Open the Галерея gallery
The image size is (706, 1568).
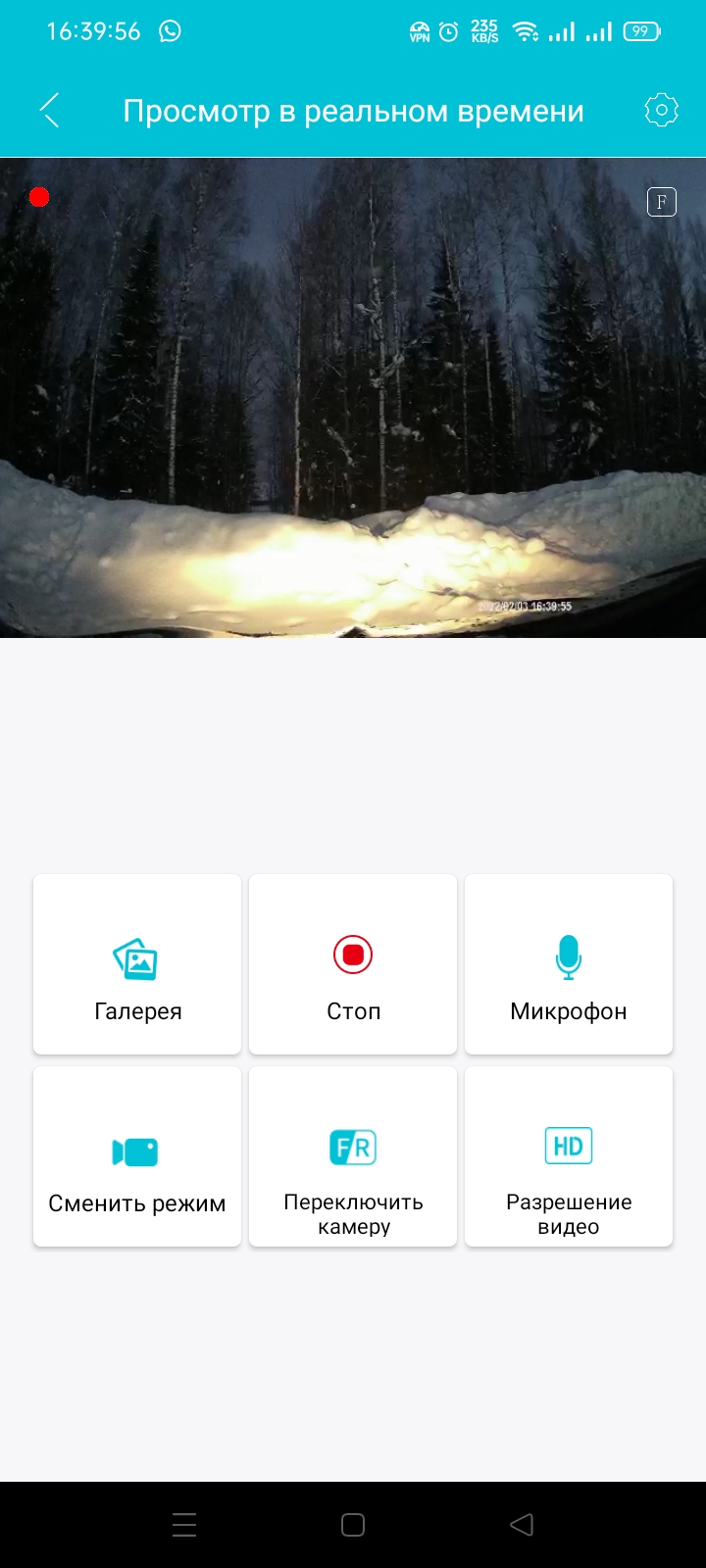pos(137,965)
